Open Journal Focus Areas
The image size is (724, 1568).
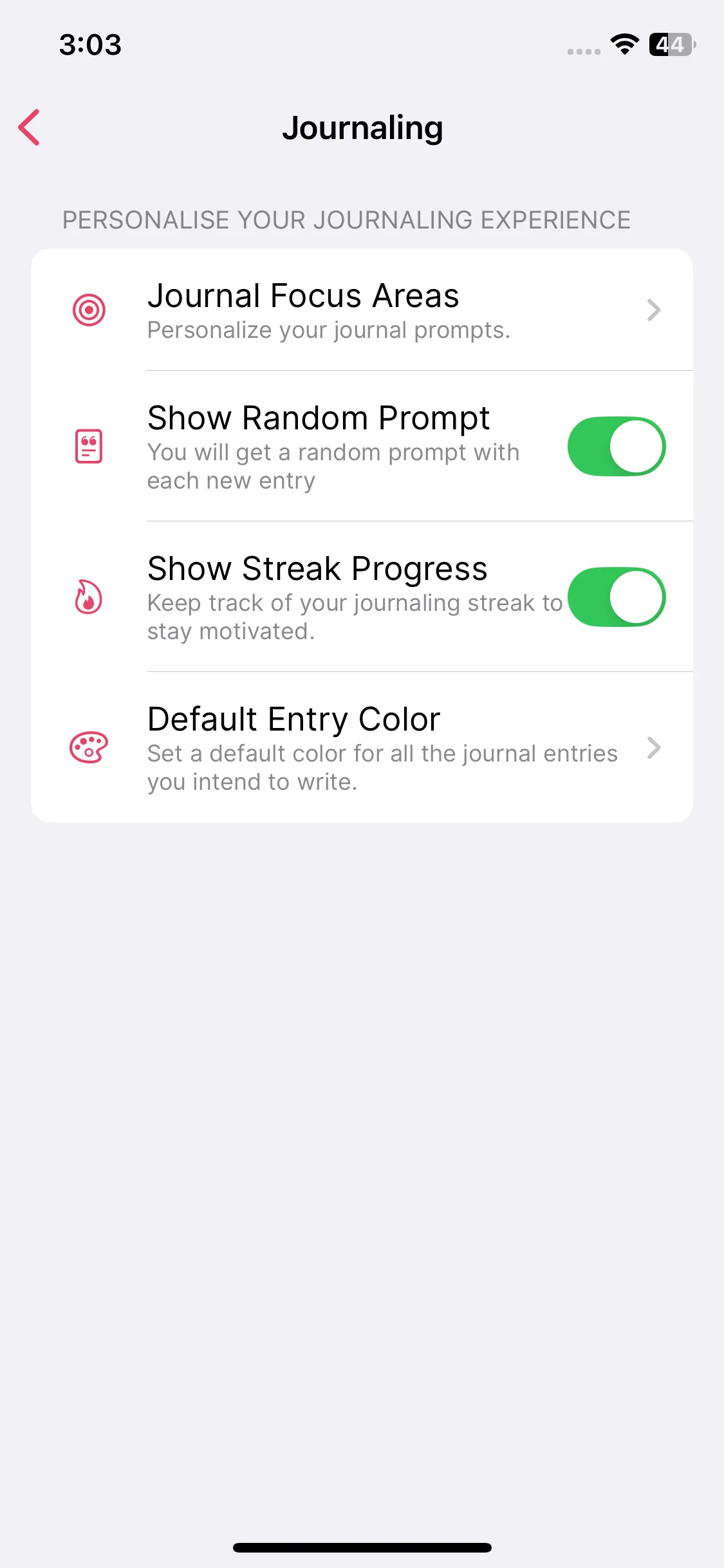[362, 310]
